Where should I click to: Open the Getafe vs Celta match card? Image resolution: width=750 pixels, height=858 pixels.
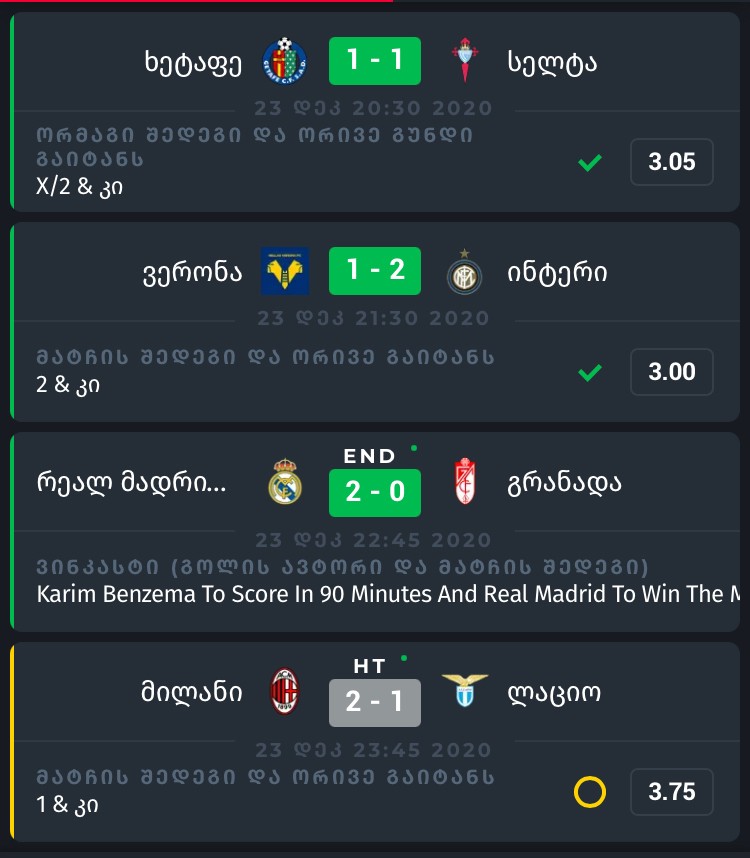click(x=374, y=110)
